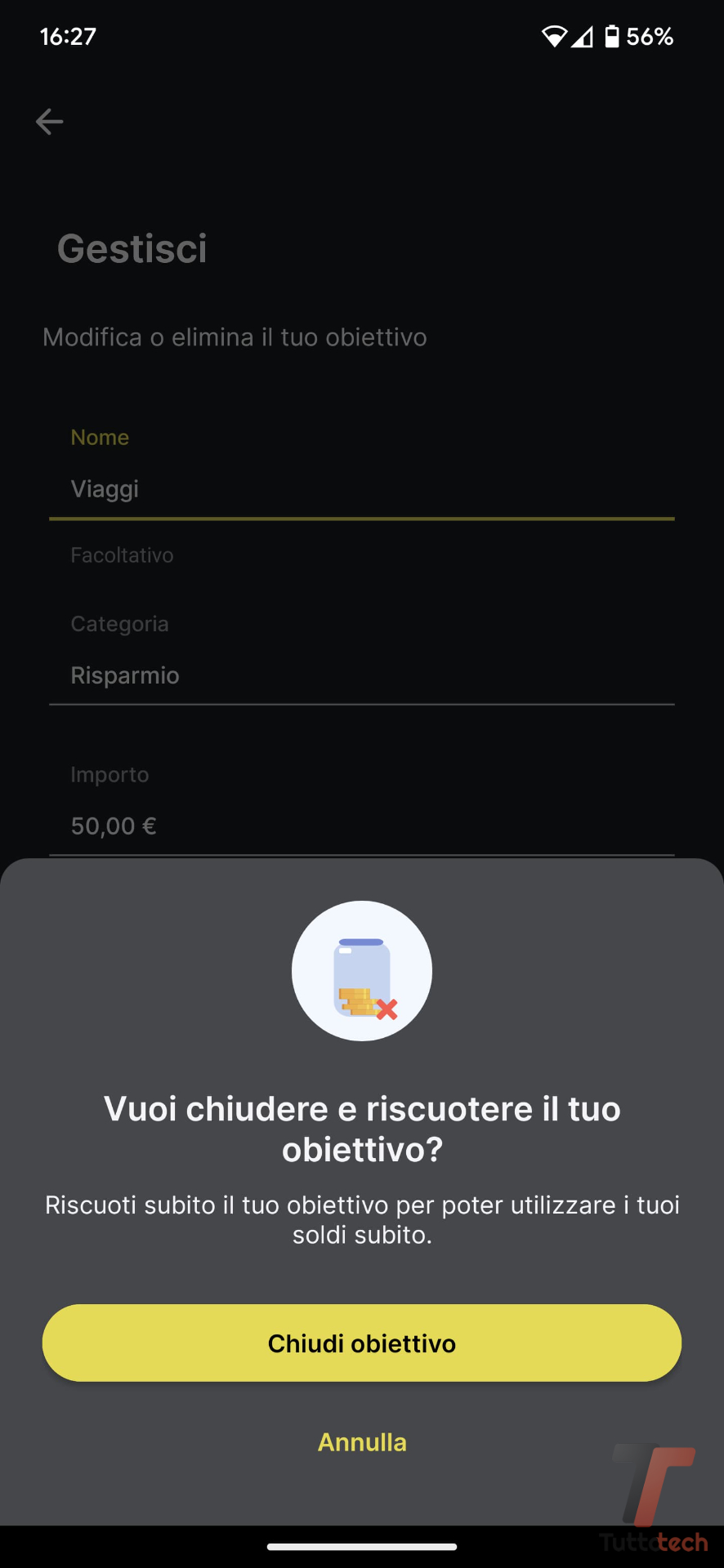
Task: Tap the yellow underline of the Nome field
Action: [362, 518]
